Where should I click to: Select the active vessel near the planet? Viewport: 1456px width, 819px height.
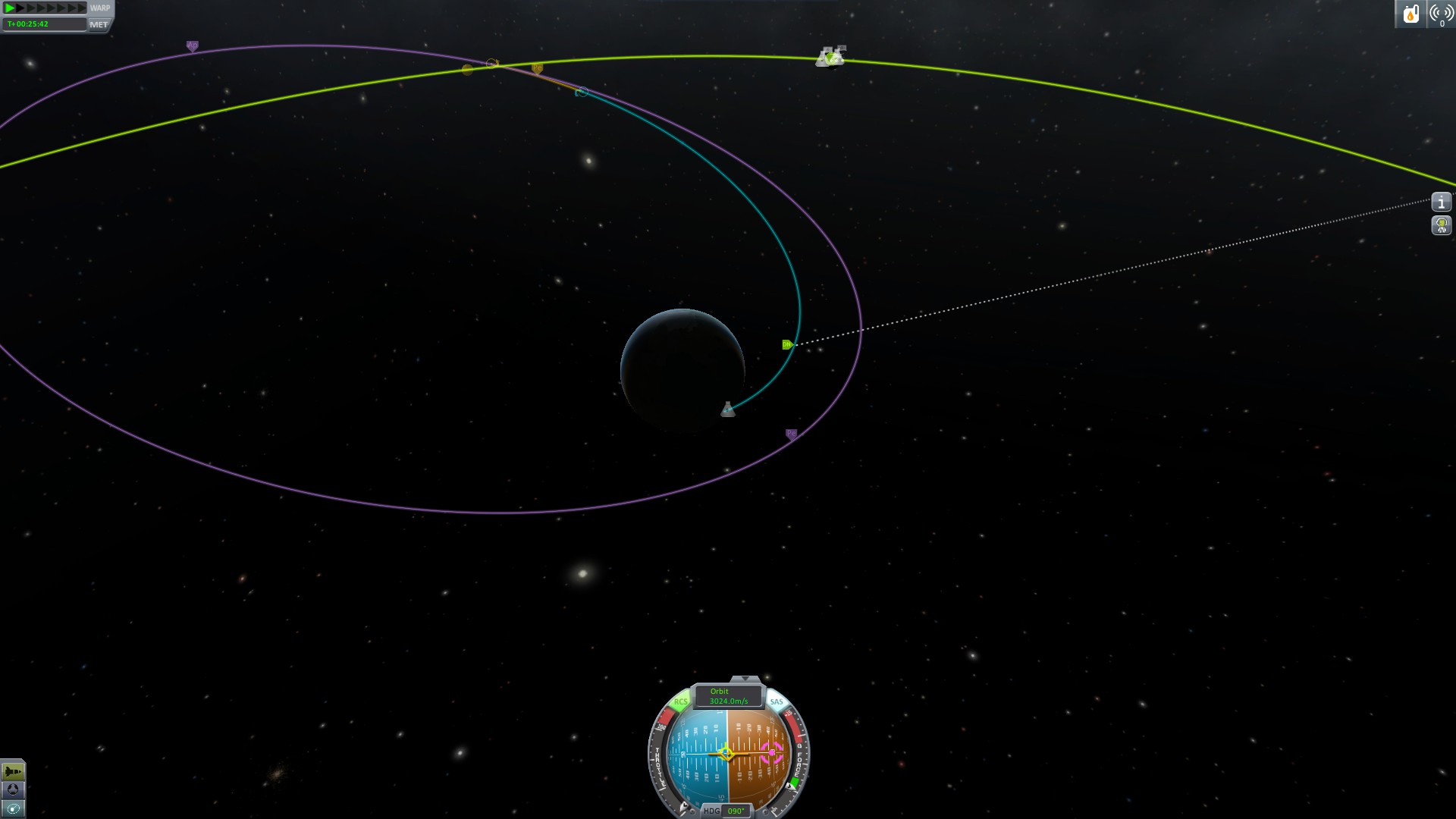pyautogui.click(x=728, y=410)
